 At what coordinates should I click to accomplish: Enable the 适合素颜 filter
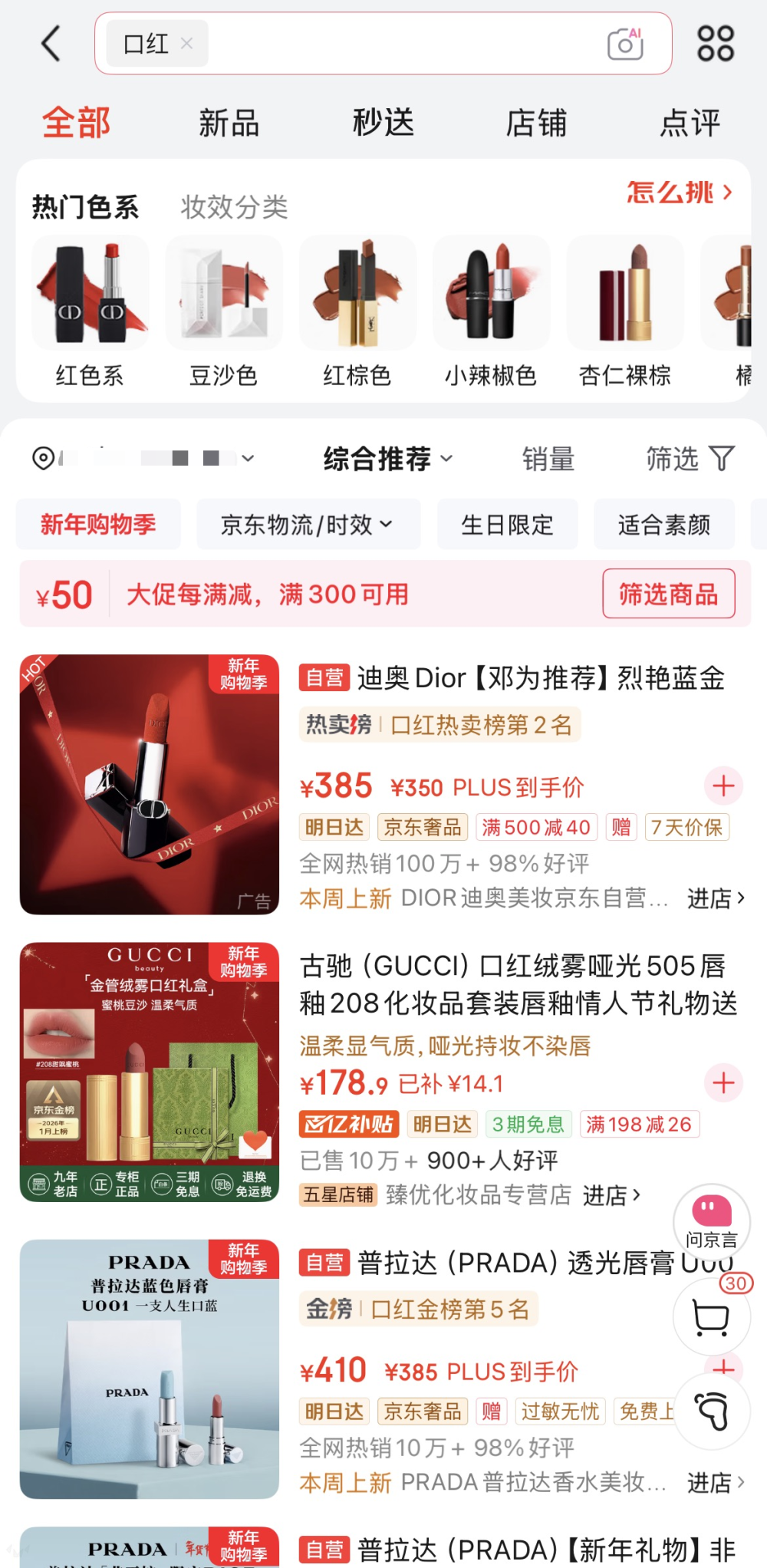pyautogui.click(x=664, y=524)
